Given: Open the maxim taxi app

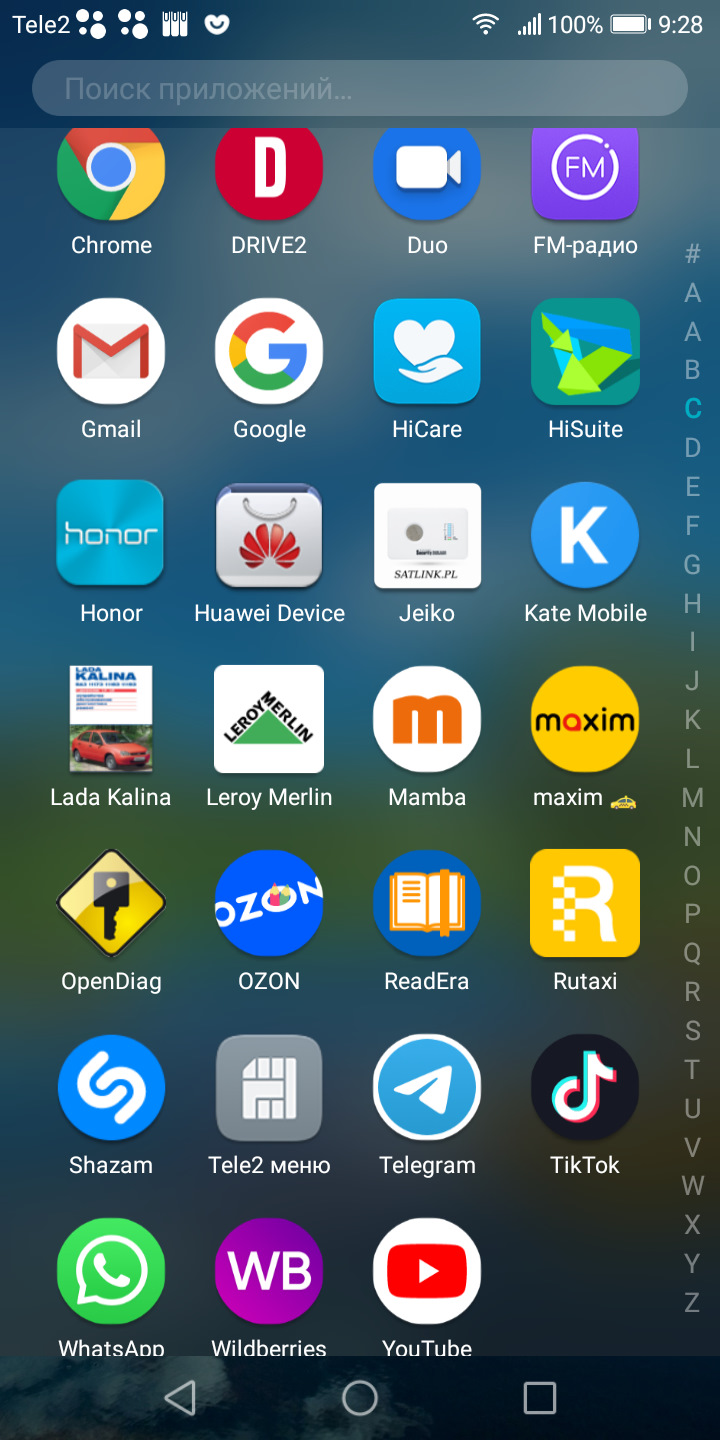Looking at the screenshot, I should tap(585, 719).
